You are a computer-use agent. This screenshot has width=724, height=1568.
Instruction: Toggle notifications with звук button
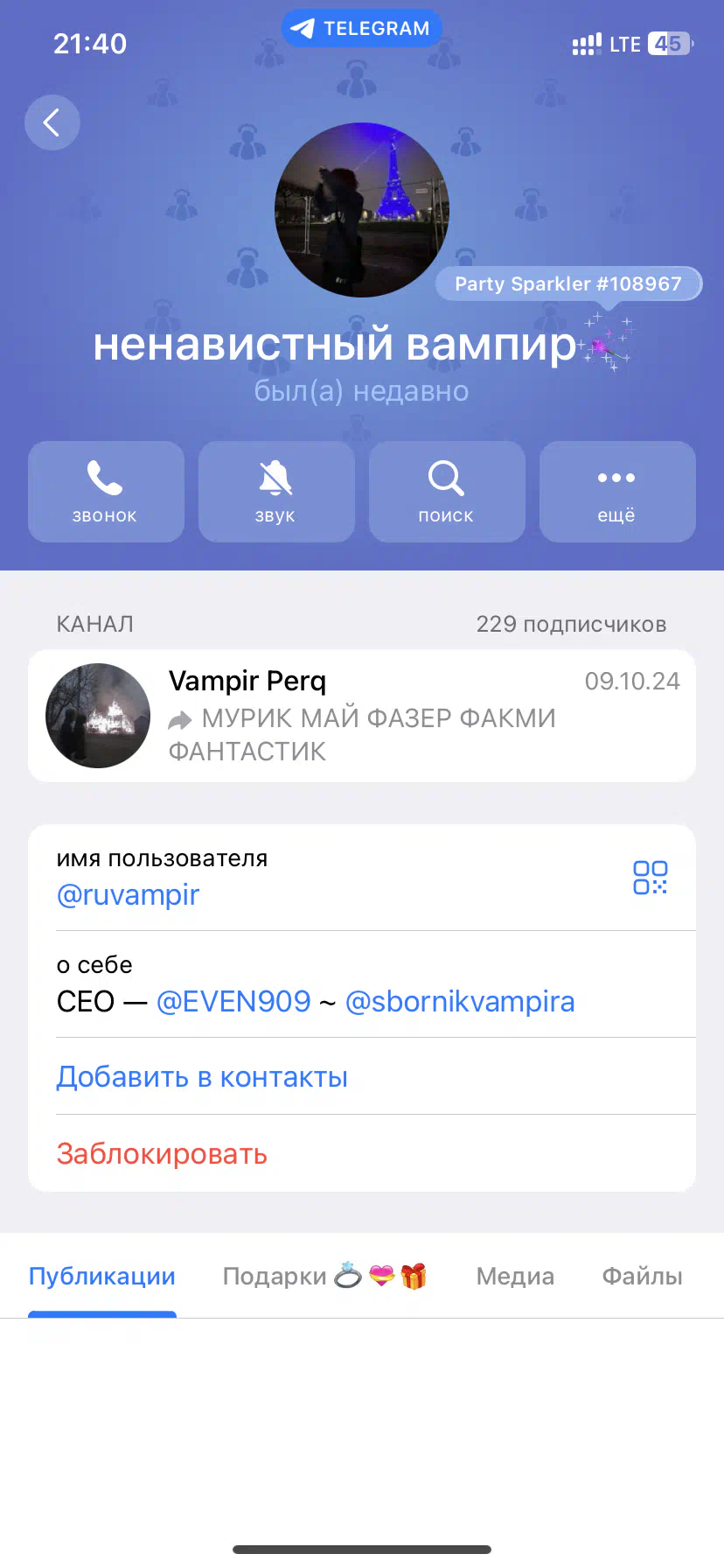276,492
